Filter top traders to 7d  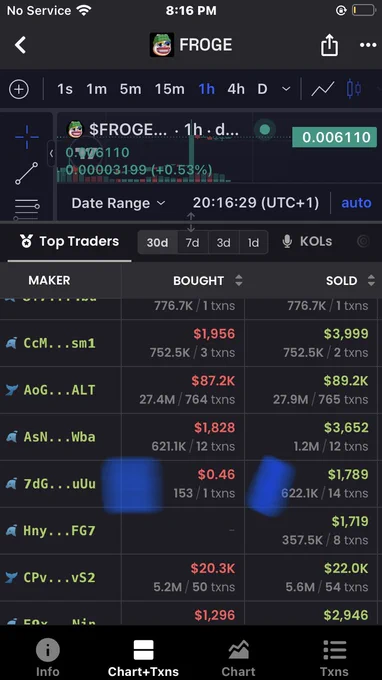click(193, 242)
